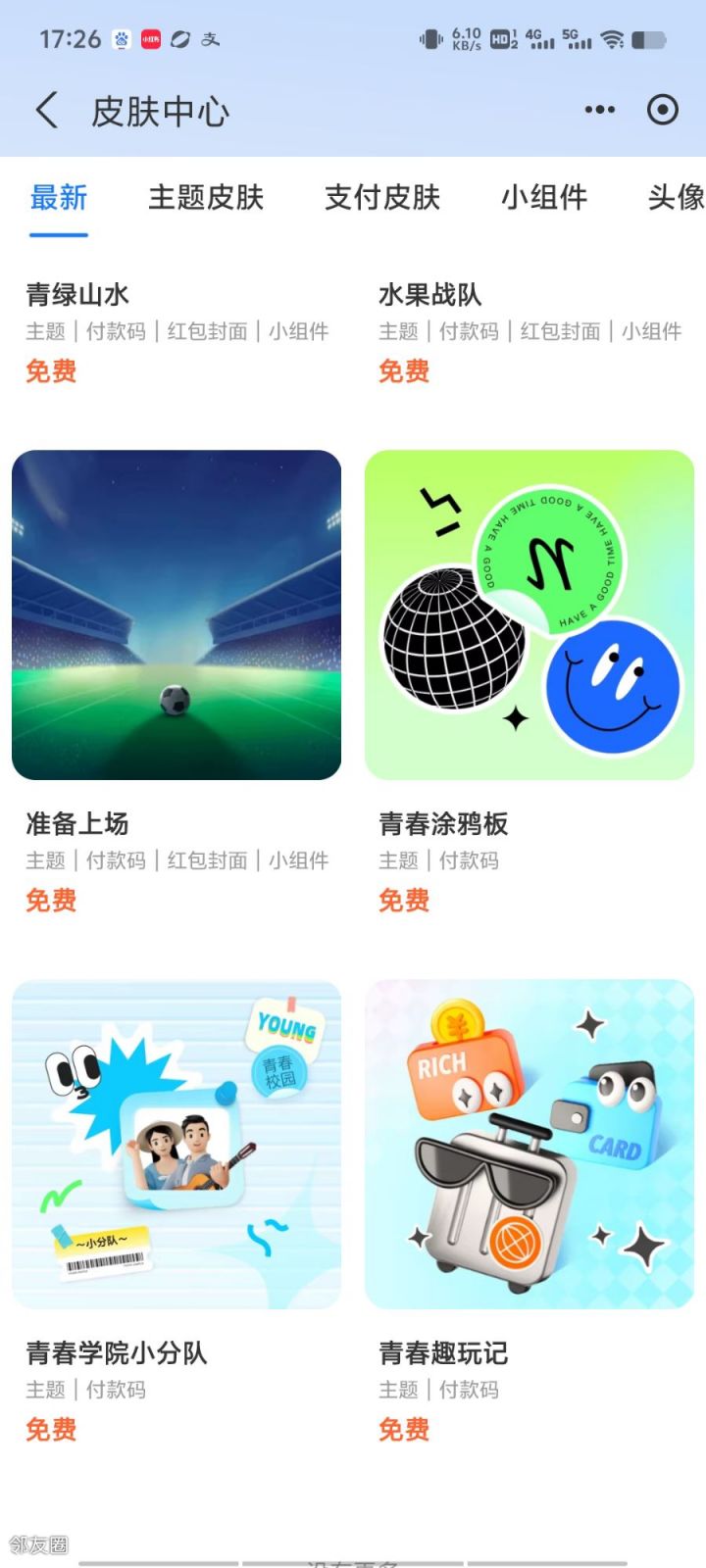
Task: Switch to the 头像 tab
Action: coord(675,198)
